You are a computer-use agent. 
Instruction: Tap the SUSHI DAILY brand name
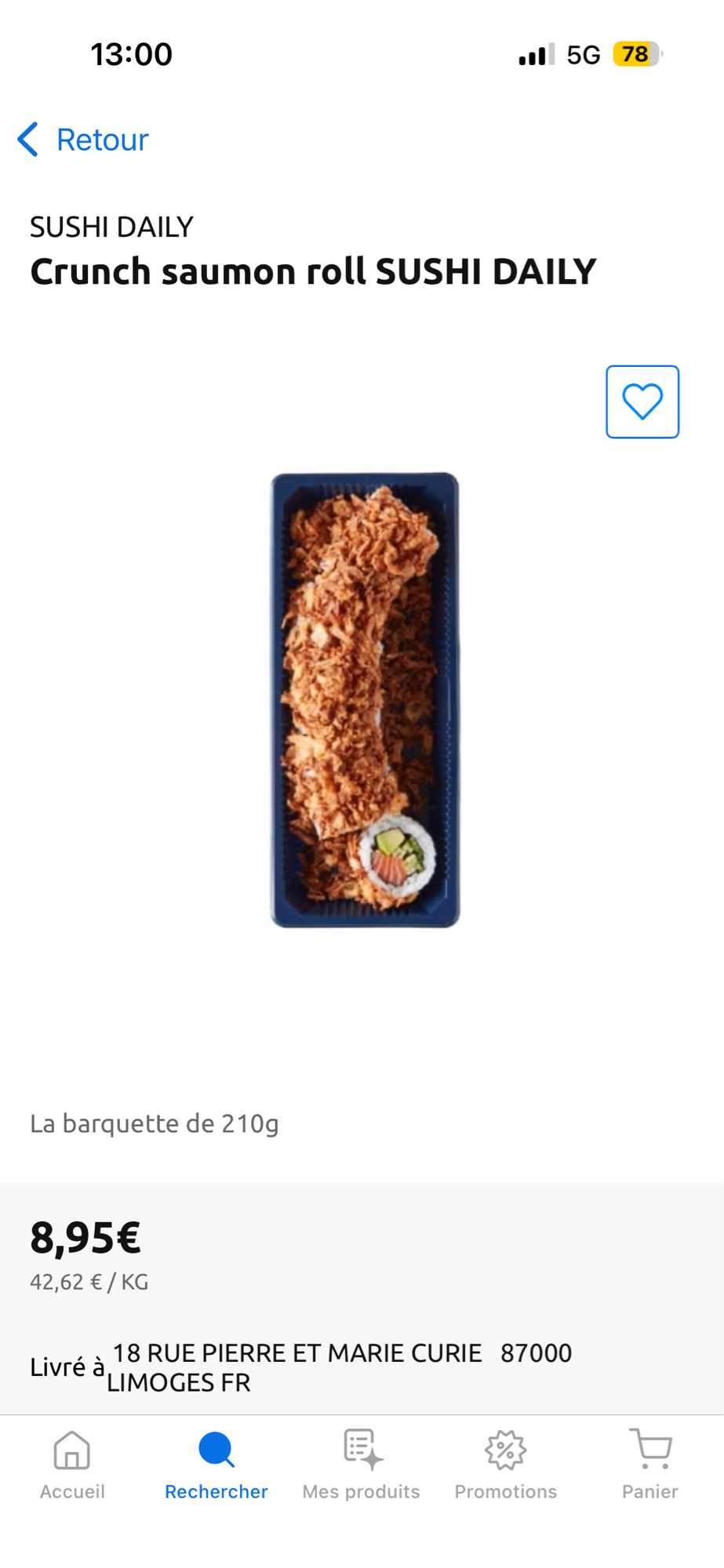click(x=111, y=227)
